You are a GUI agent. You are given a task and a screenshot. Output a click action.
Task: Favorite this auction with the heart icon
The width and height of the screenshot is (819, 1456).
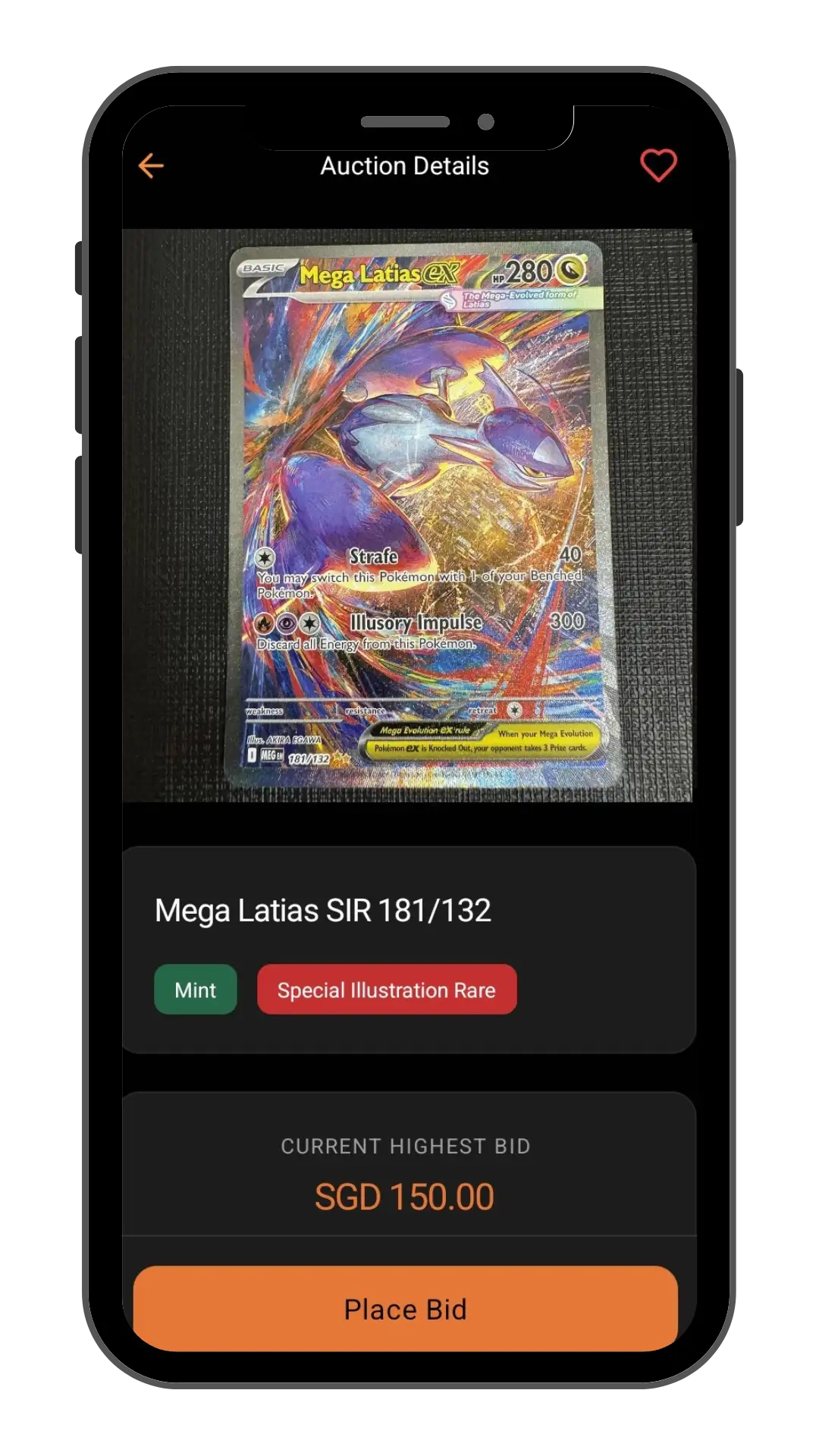click(x=657, y=165)
